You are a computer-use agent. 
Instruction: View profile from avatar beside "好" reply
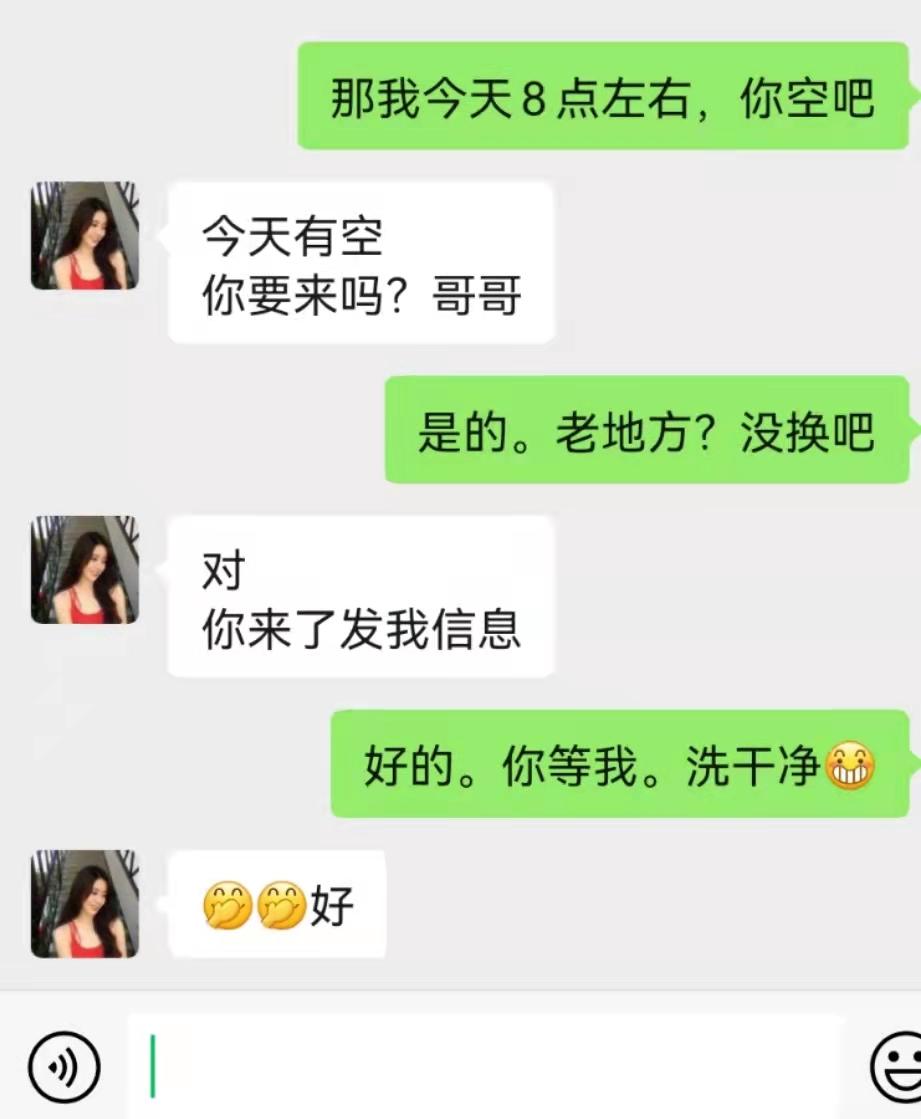(x=85, y=904)
